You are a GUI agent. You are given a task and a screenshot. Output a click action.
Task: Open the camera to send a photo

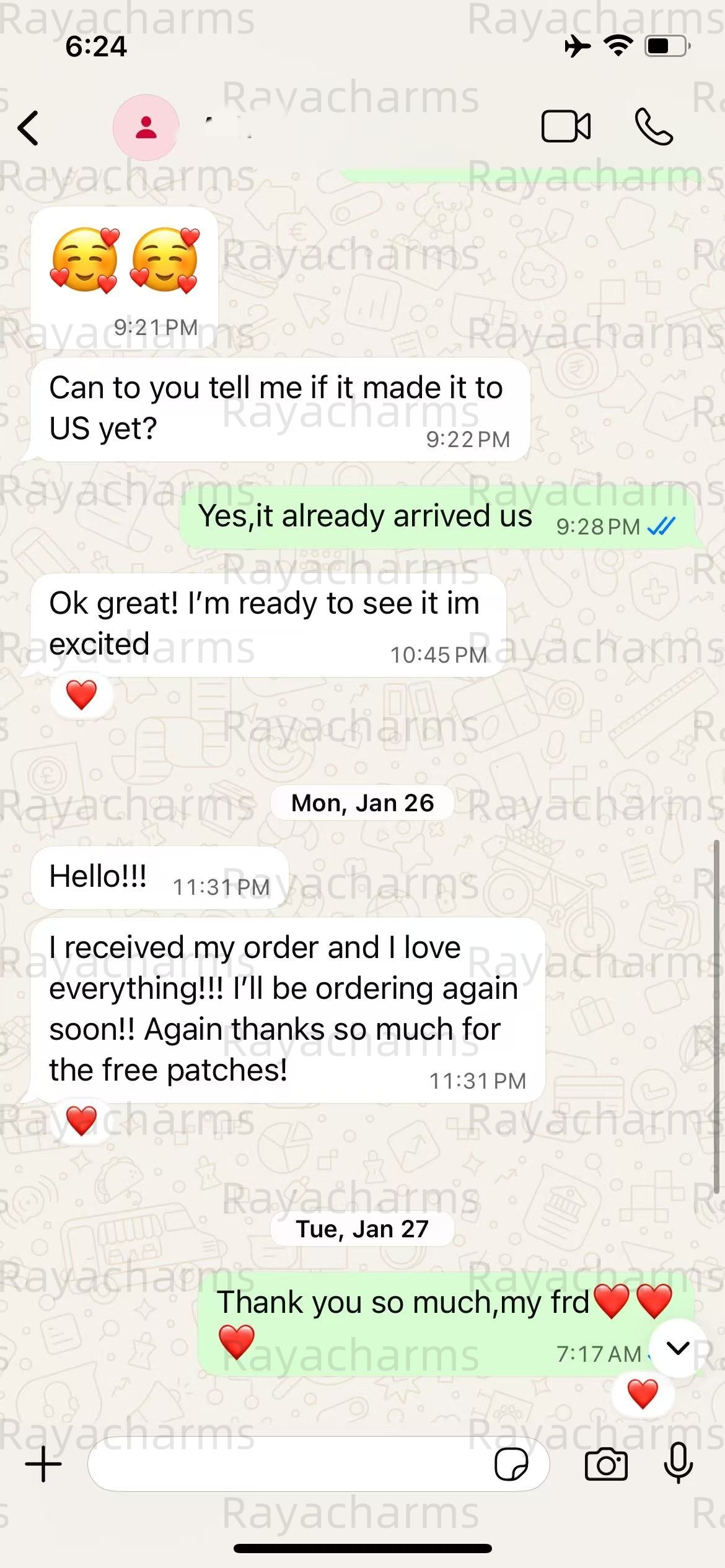tap(606, 1464)
